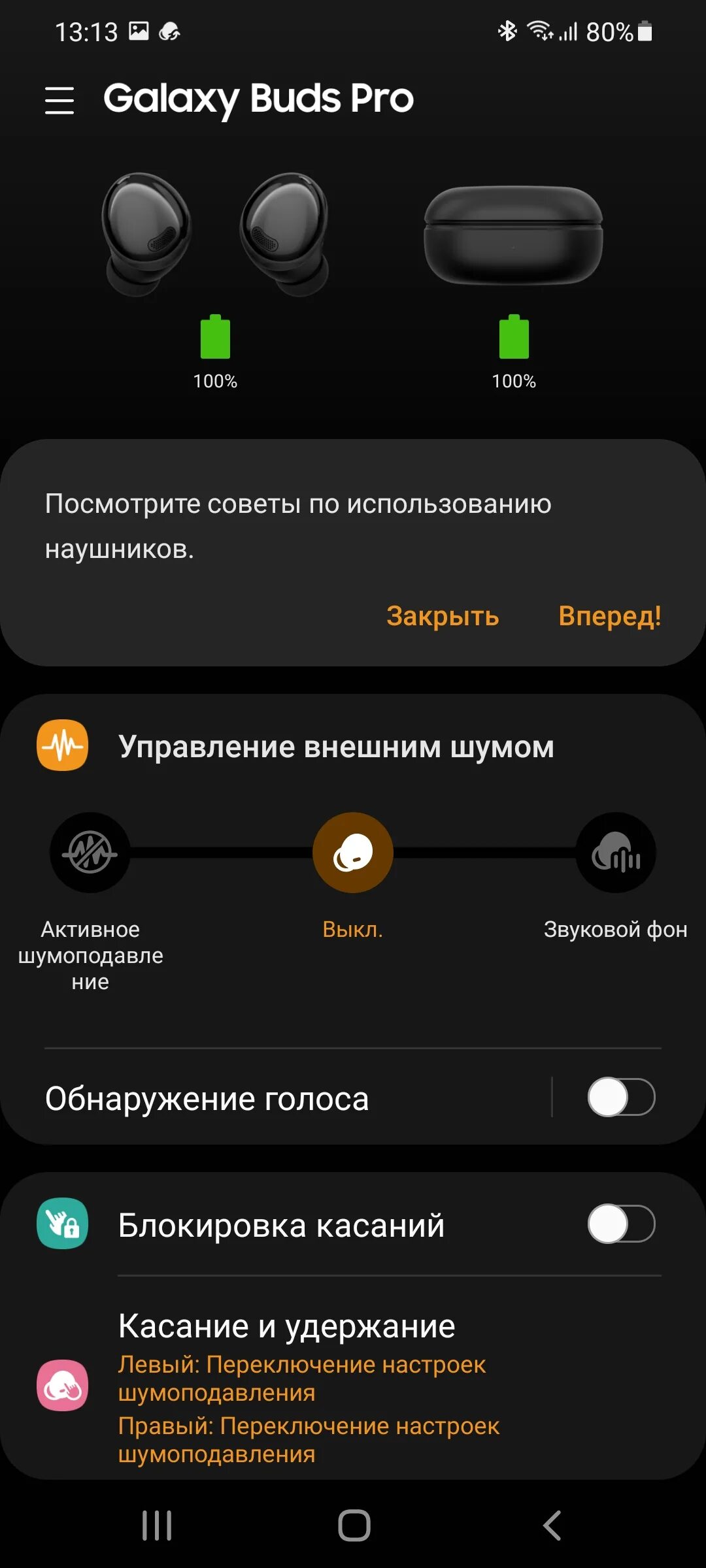Tap the Galaxy Buds Pro title
Image resolution: width=706 pixels, height=1568 pixels.
click(259, 99)
